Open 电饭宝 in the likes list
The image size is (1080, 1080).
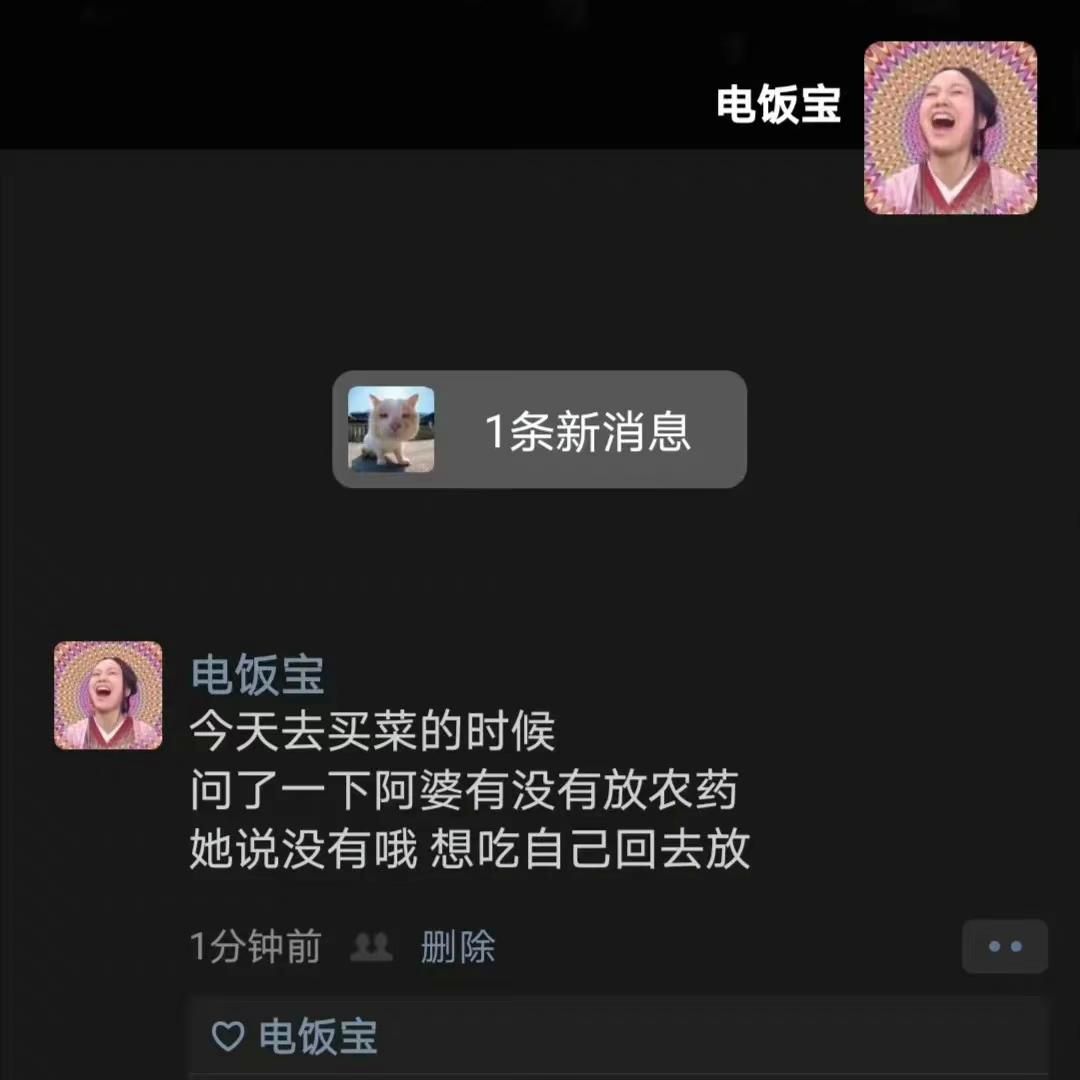point(317,1036)
